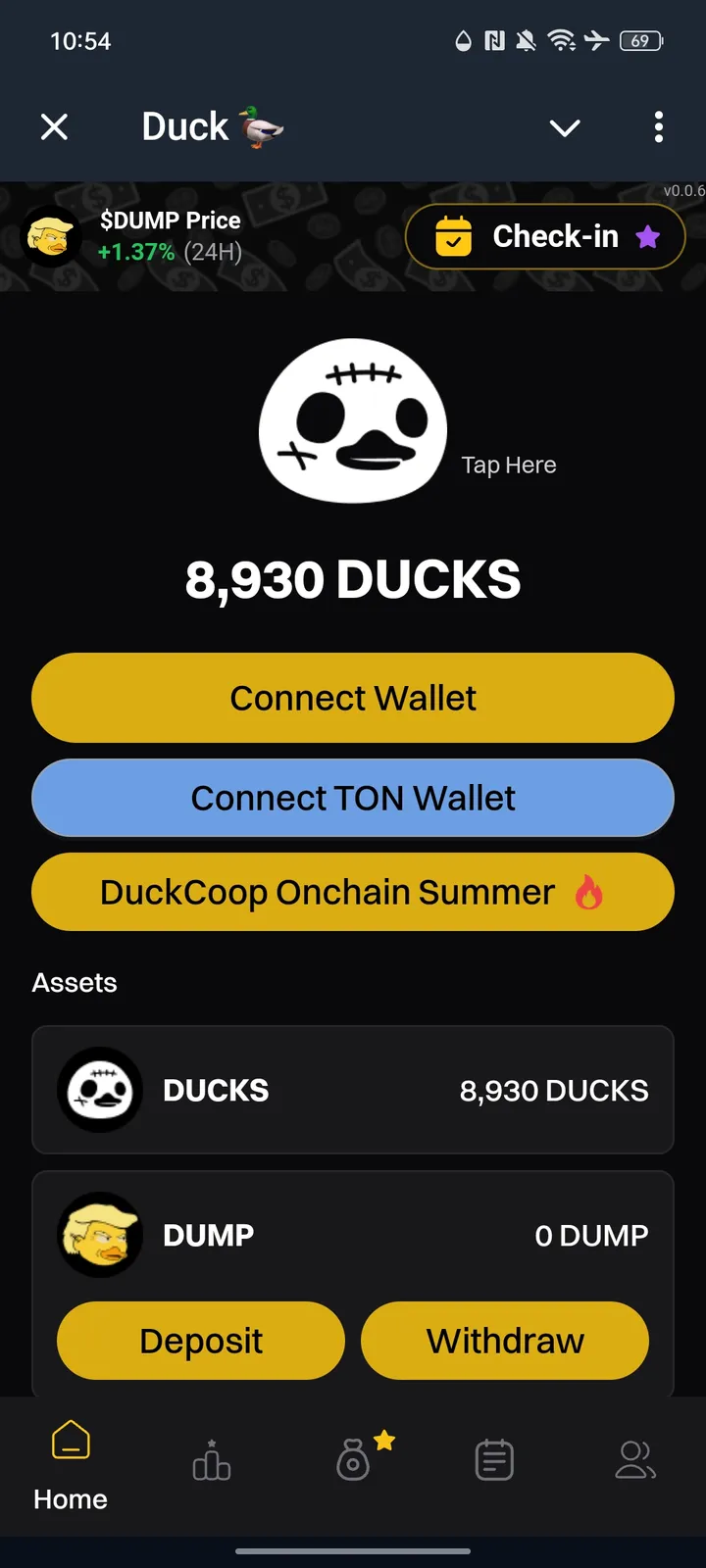
Task: Tap the DUCKS token icon
Action: pyautogui.click(x=98, y=1090)
